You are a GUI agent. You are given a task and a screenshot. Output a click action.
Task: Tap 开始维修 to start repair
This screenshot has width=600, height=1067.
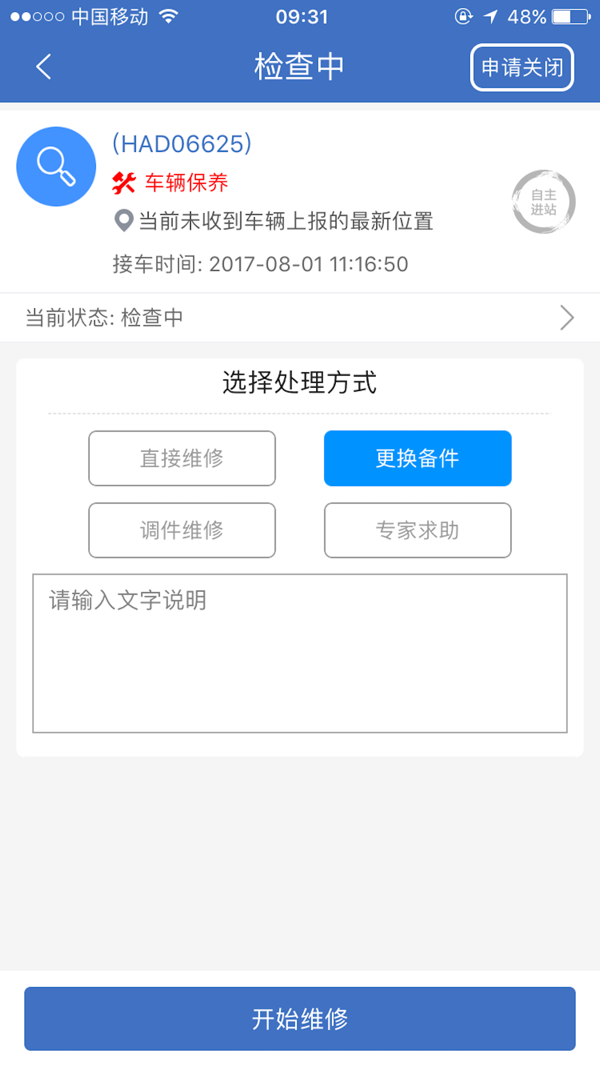(300, 1019)
